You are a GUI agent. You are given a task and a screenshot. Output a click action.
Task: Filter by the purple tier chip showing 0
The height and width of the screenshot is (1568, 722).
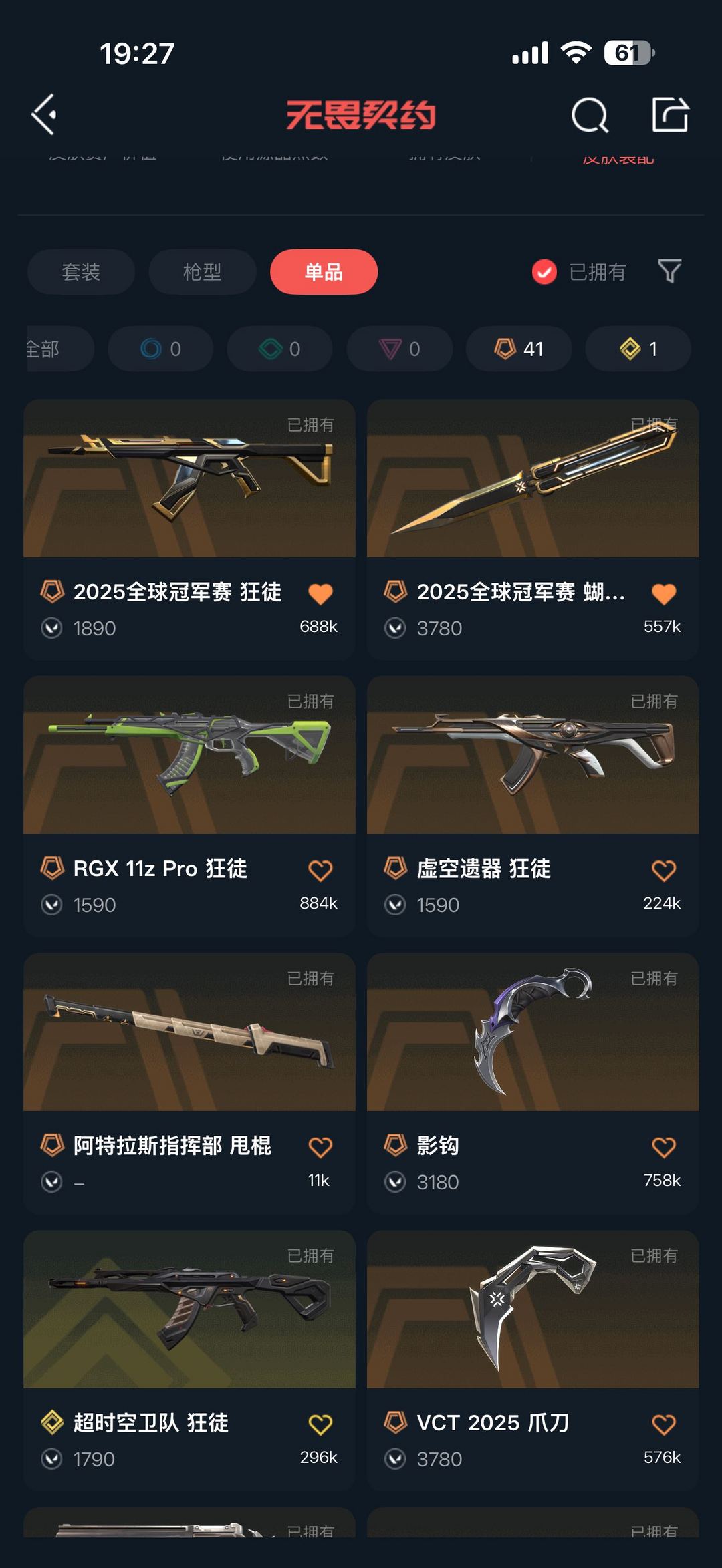click(399, 349)
